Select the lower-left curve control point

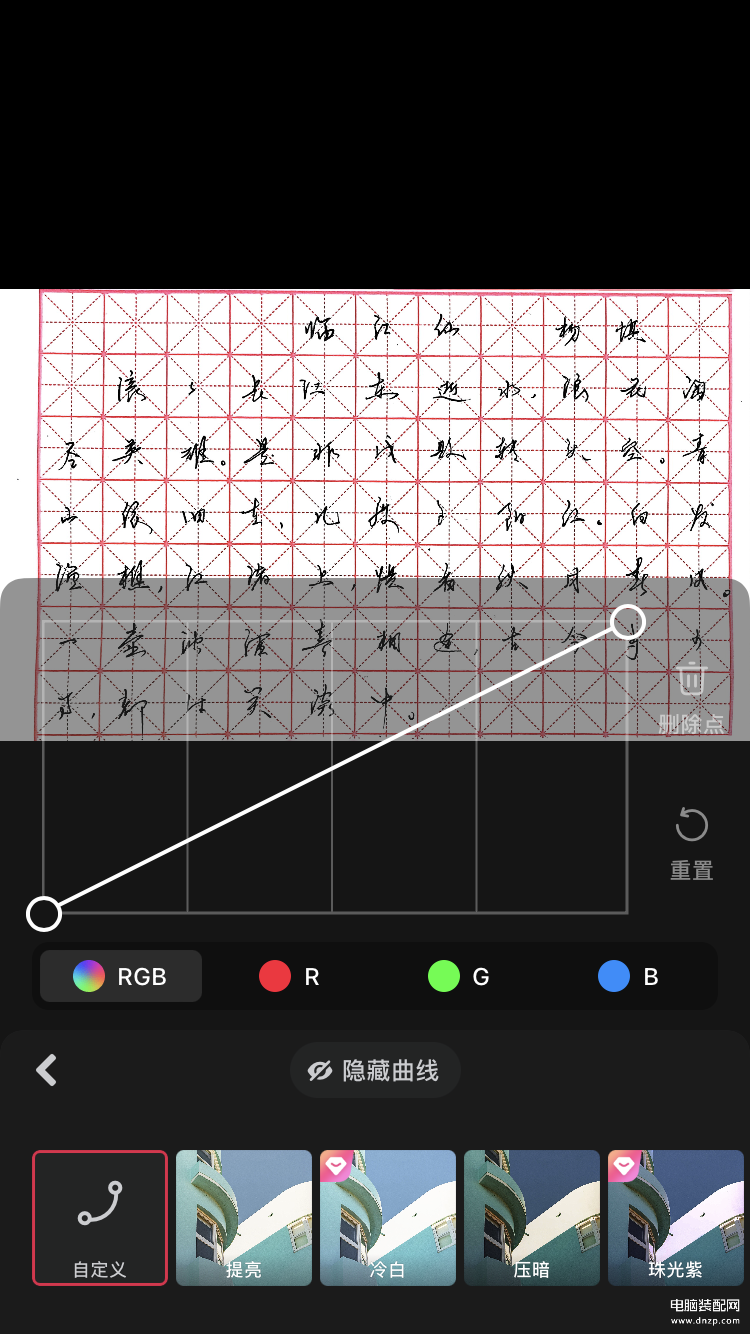(43, 913)
